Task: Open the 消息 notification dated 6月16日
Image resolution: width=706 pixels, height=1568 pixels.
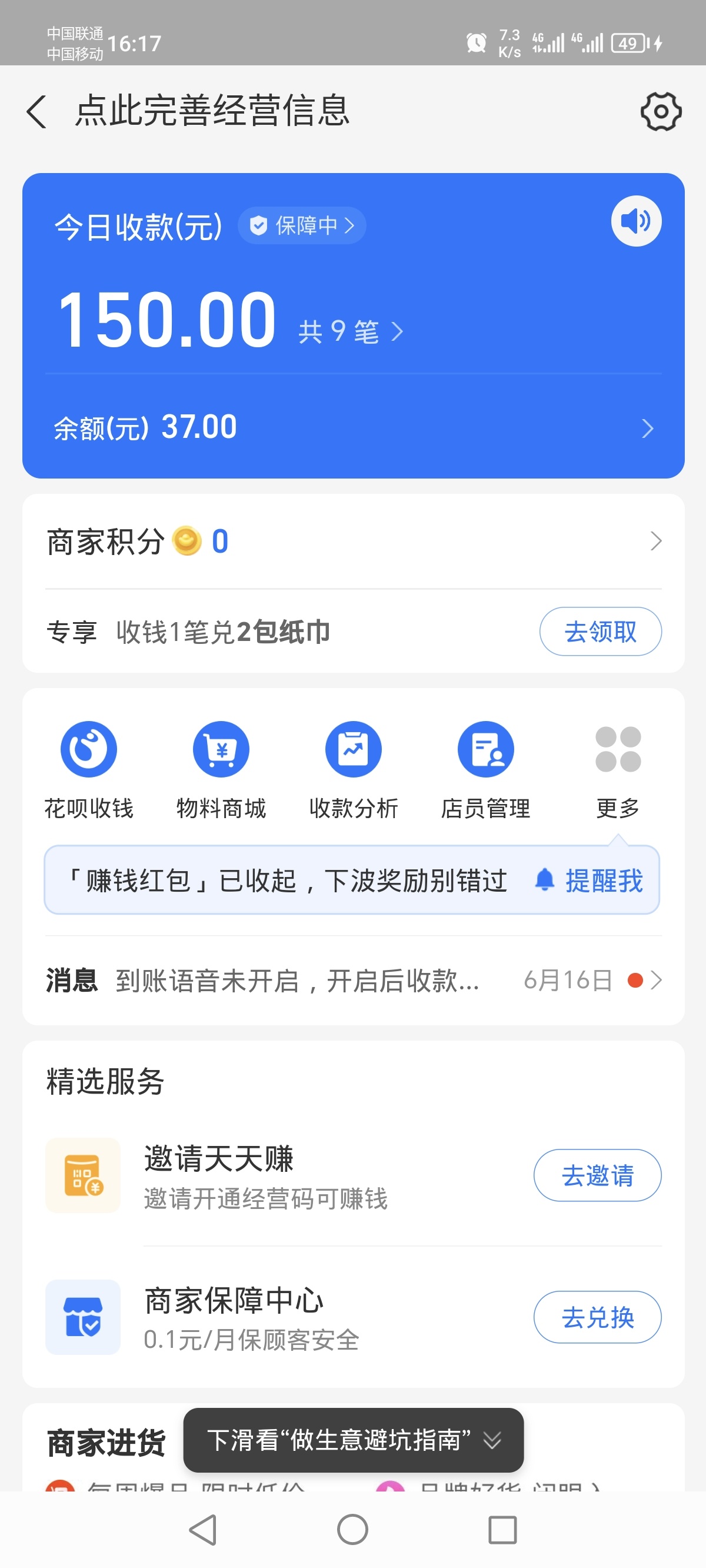Action: [353, 980]
